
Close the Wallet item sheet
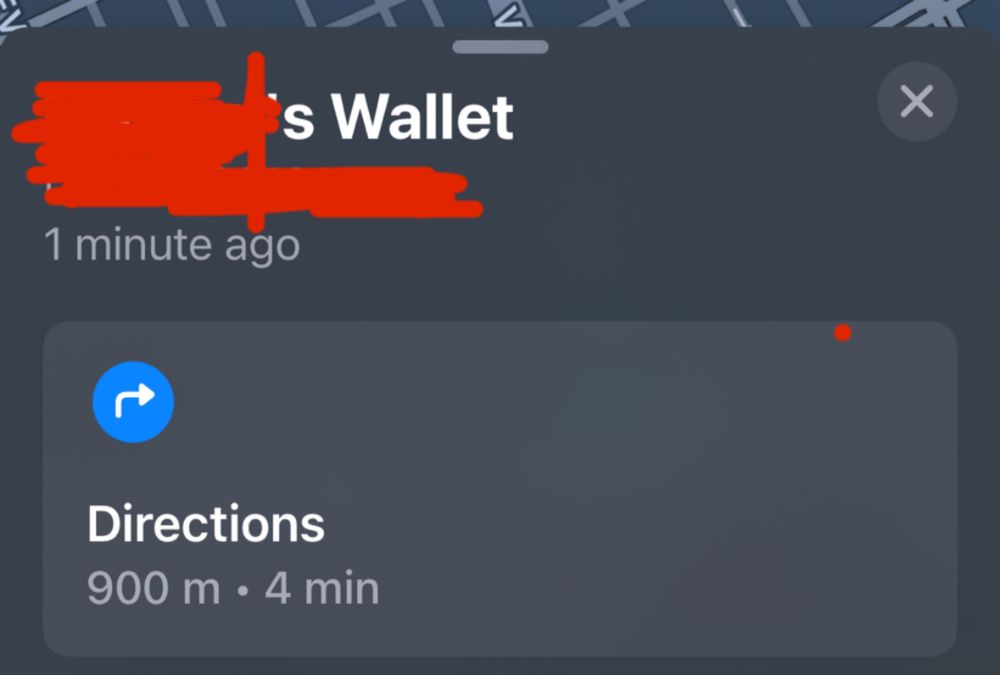tap(916, 101)
